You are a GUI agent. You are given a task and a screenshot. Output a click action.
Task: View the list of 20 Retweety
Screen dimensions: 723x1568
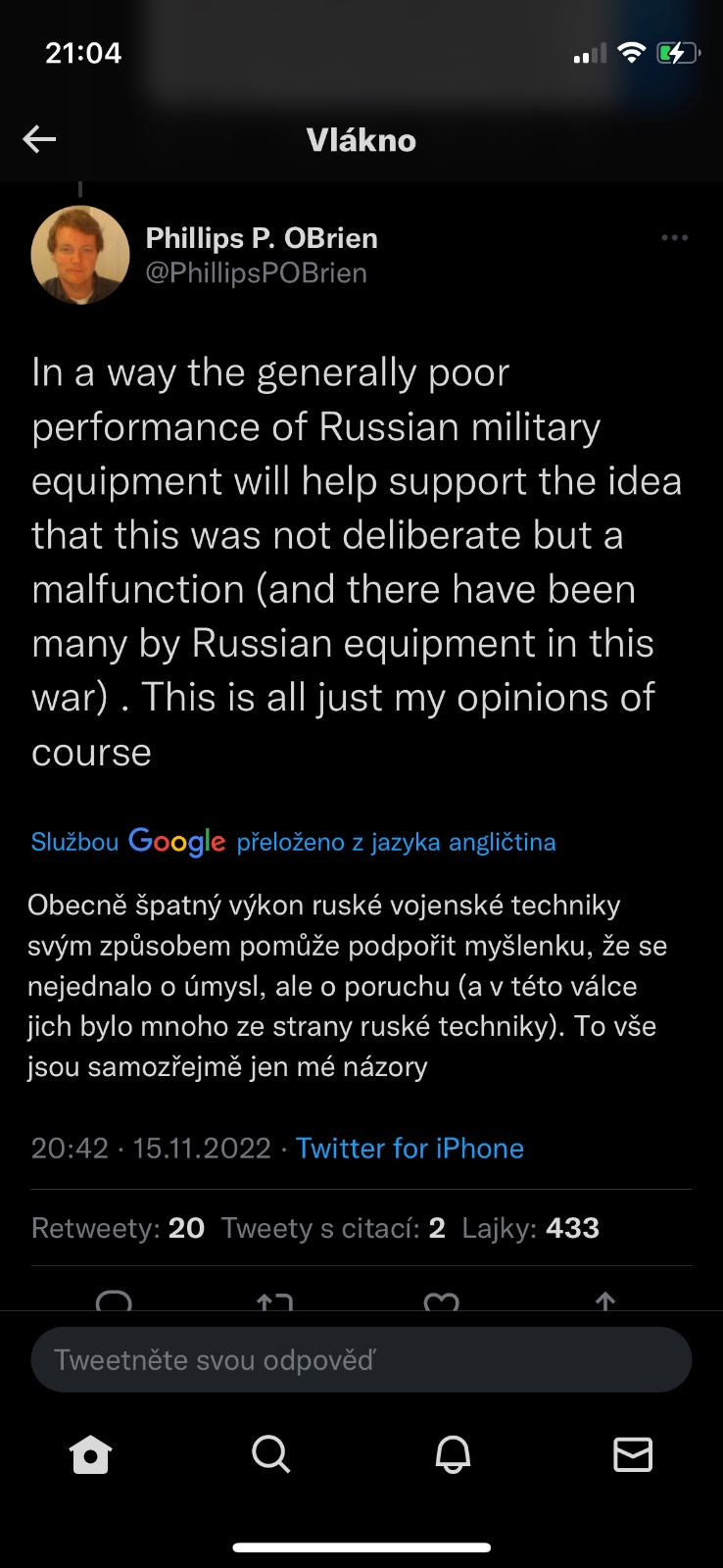tap(119, 1228)
